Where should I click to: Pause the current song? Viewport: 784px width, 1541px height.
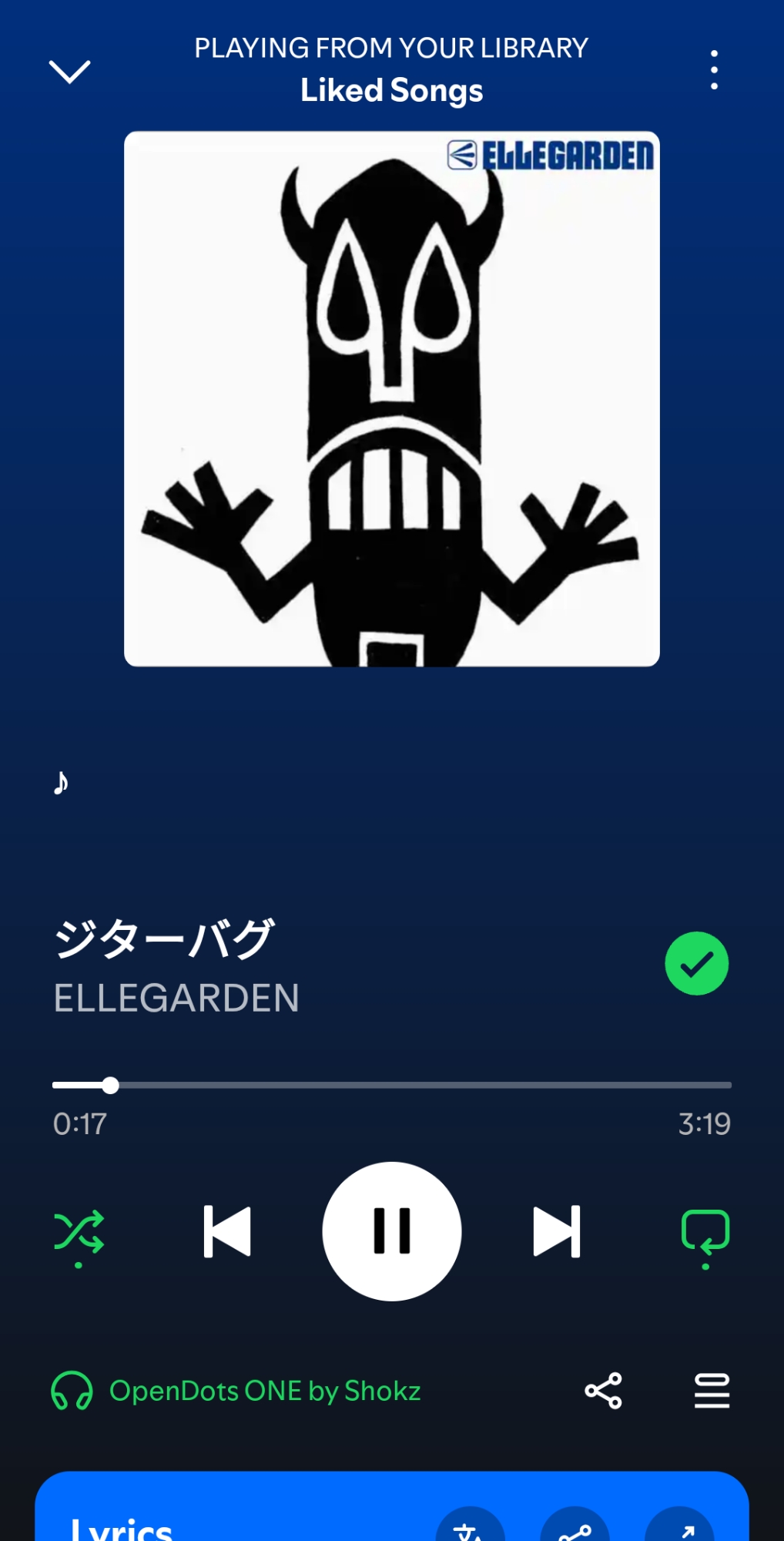392,1231
